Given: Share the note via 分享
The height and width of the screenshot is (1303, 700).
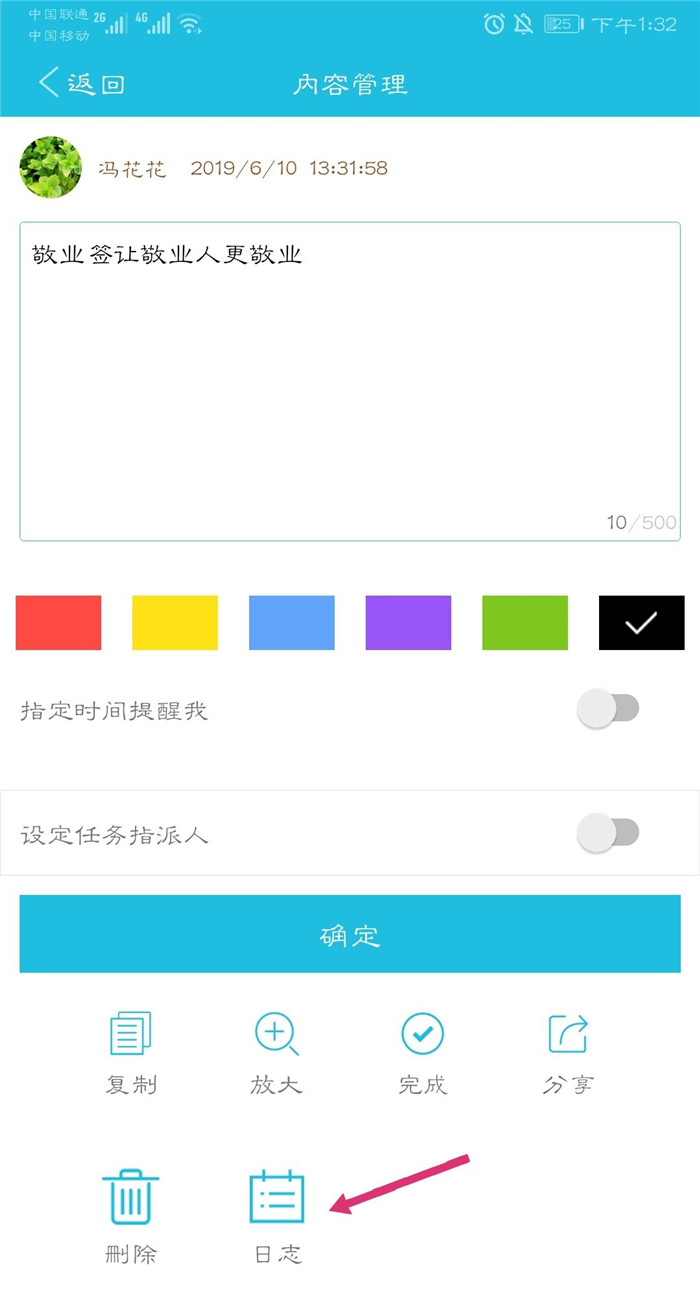Looking at the screenshot, I should (x=568, y=1053).
